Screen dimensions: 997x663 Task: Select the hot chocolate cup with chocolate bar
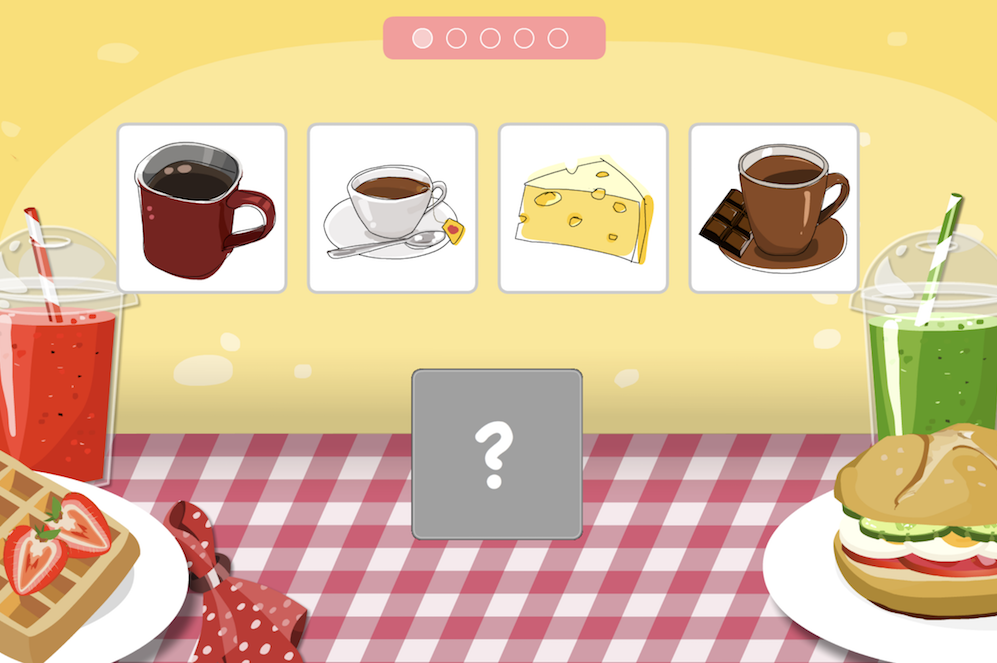774,208
